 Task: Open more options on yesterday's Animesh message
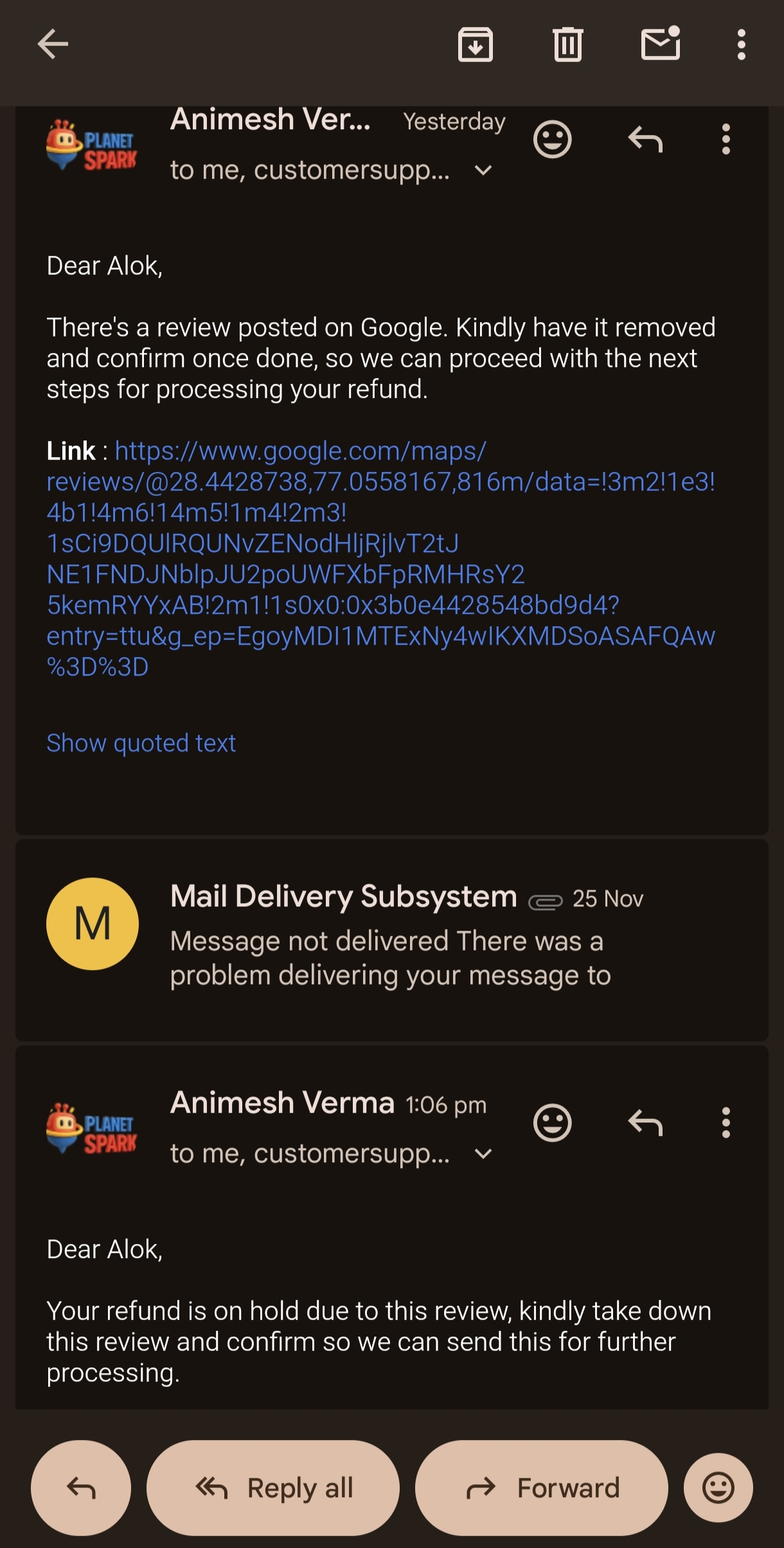726,139
